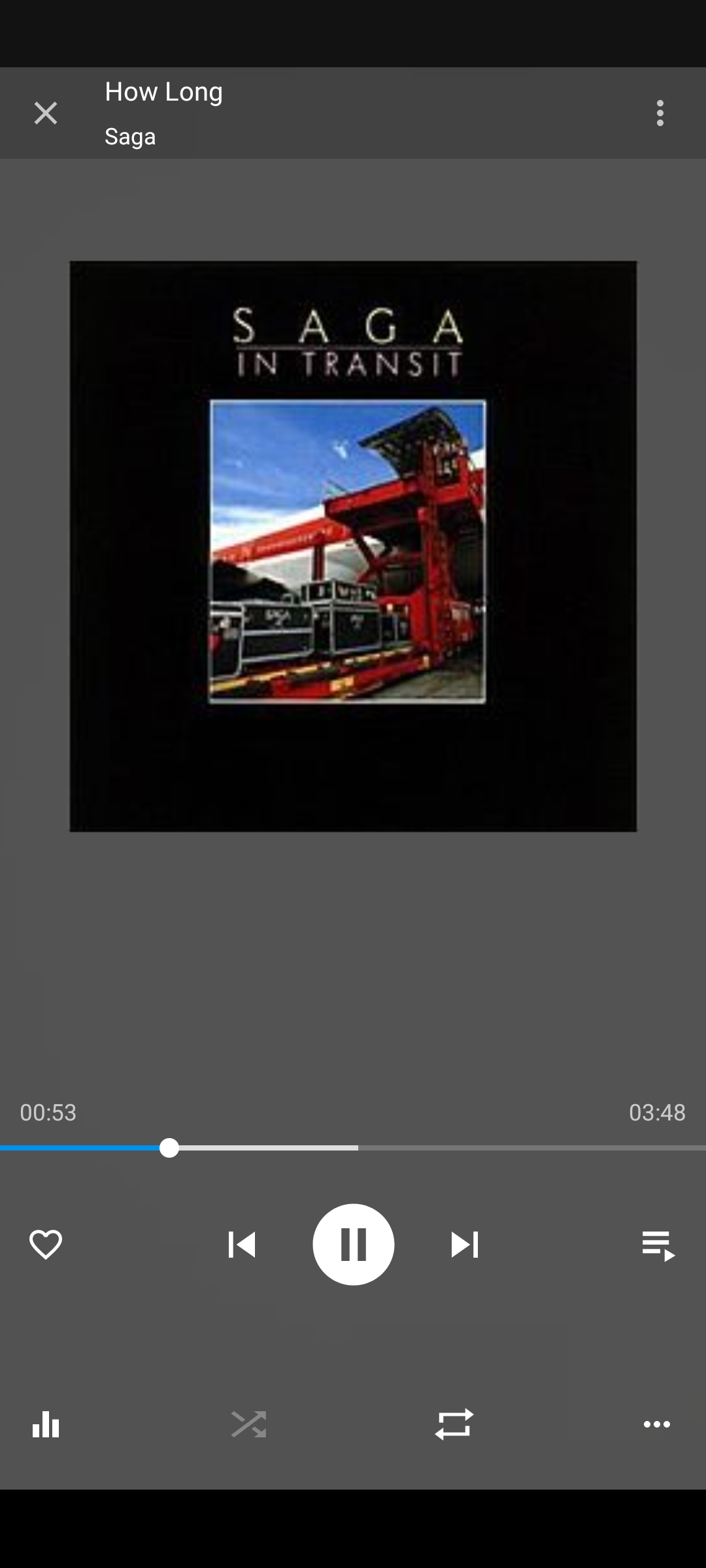The height and width of the screenshot is (1568, 706).
Task: Toggle shuffle mode
Action: coord(248,1424)
